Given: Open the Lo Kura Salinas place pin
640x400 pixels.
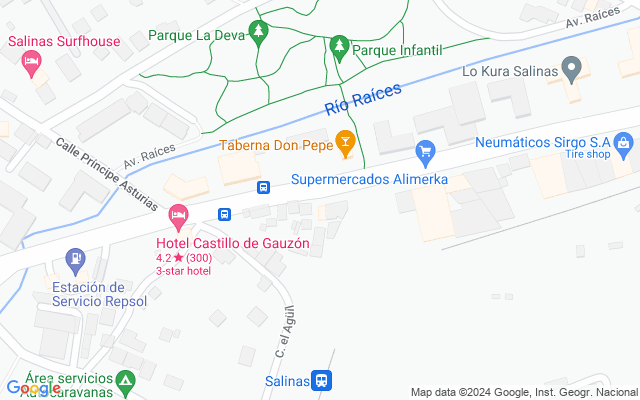Looking at the screenshot, I should click(x=571, y=70).
